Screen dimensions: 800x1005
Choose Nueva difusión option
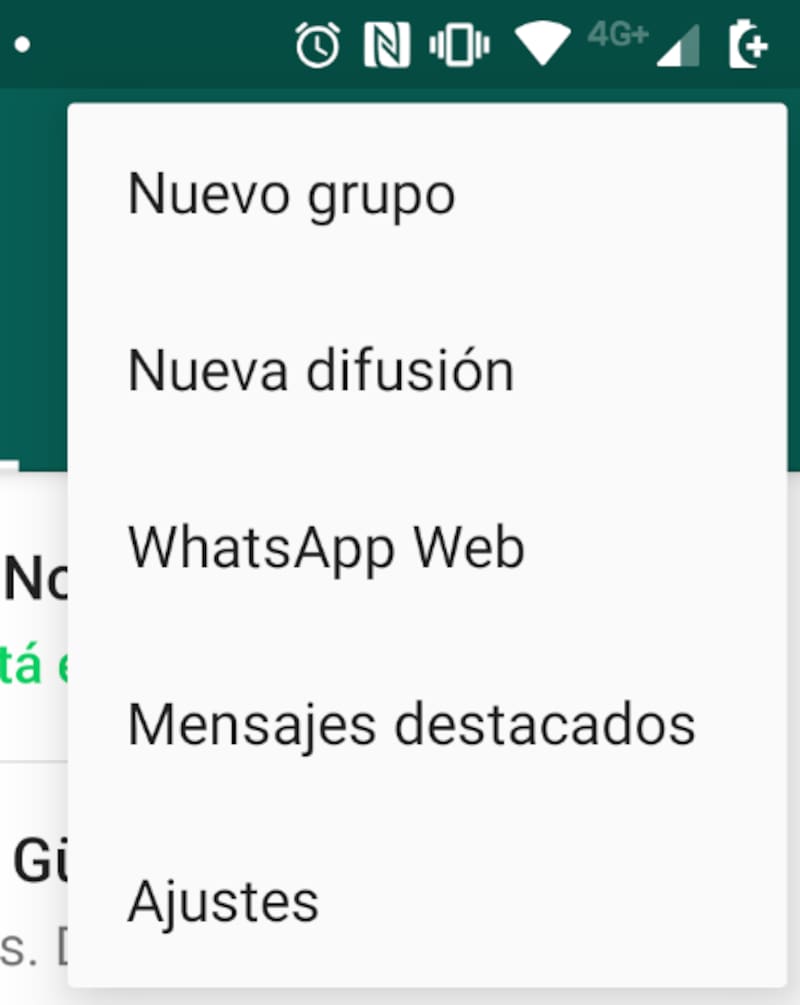click(321, 371)
